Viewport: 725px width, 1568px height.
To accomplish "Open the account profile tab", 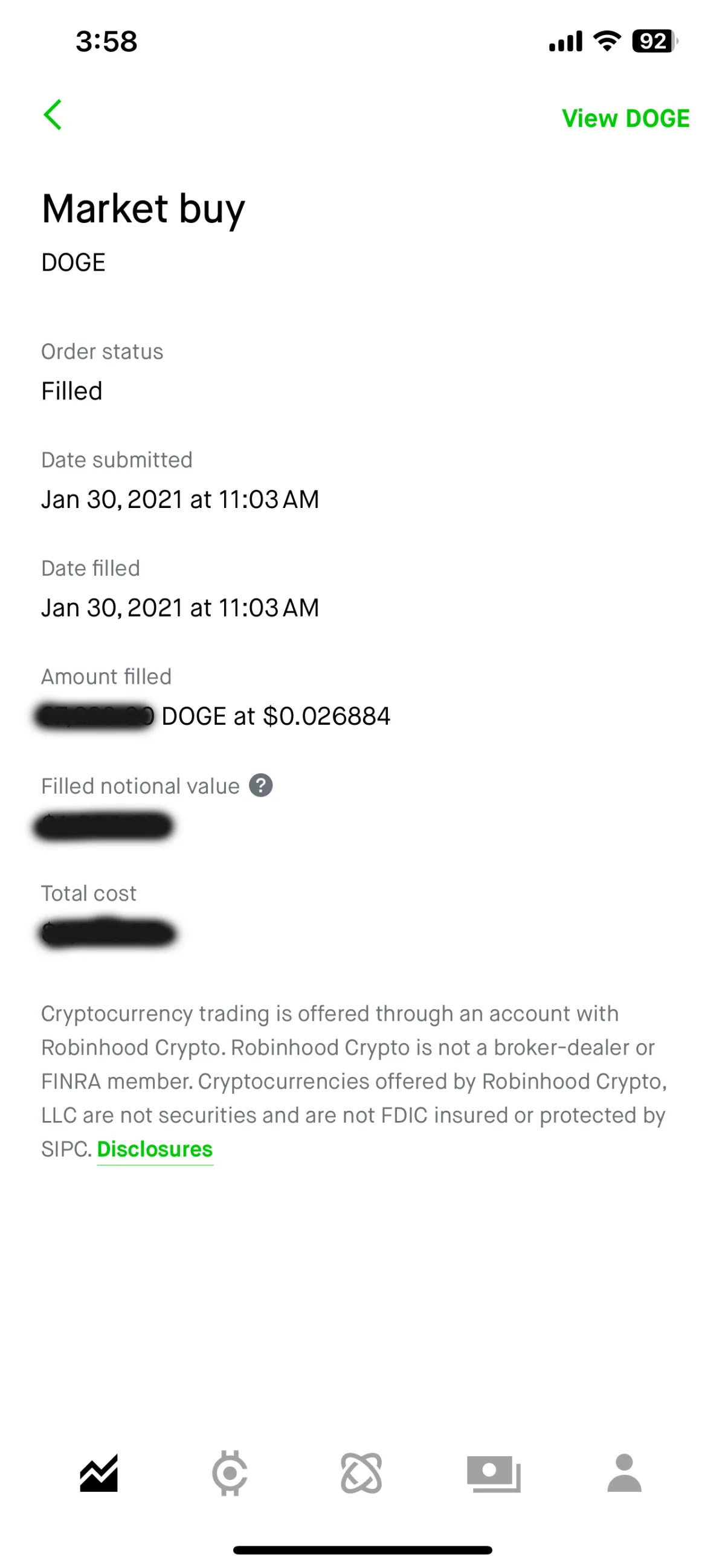I will tap(625, 1473).
